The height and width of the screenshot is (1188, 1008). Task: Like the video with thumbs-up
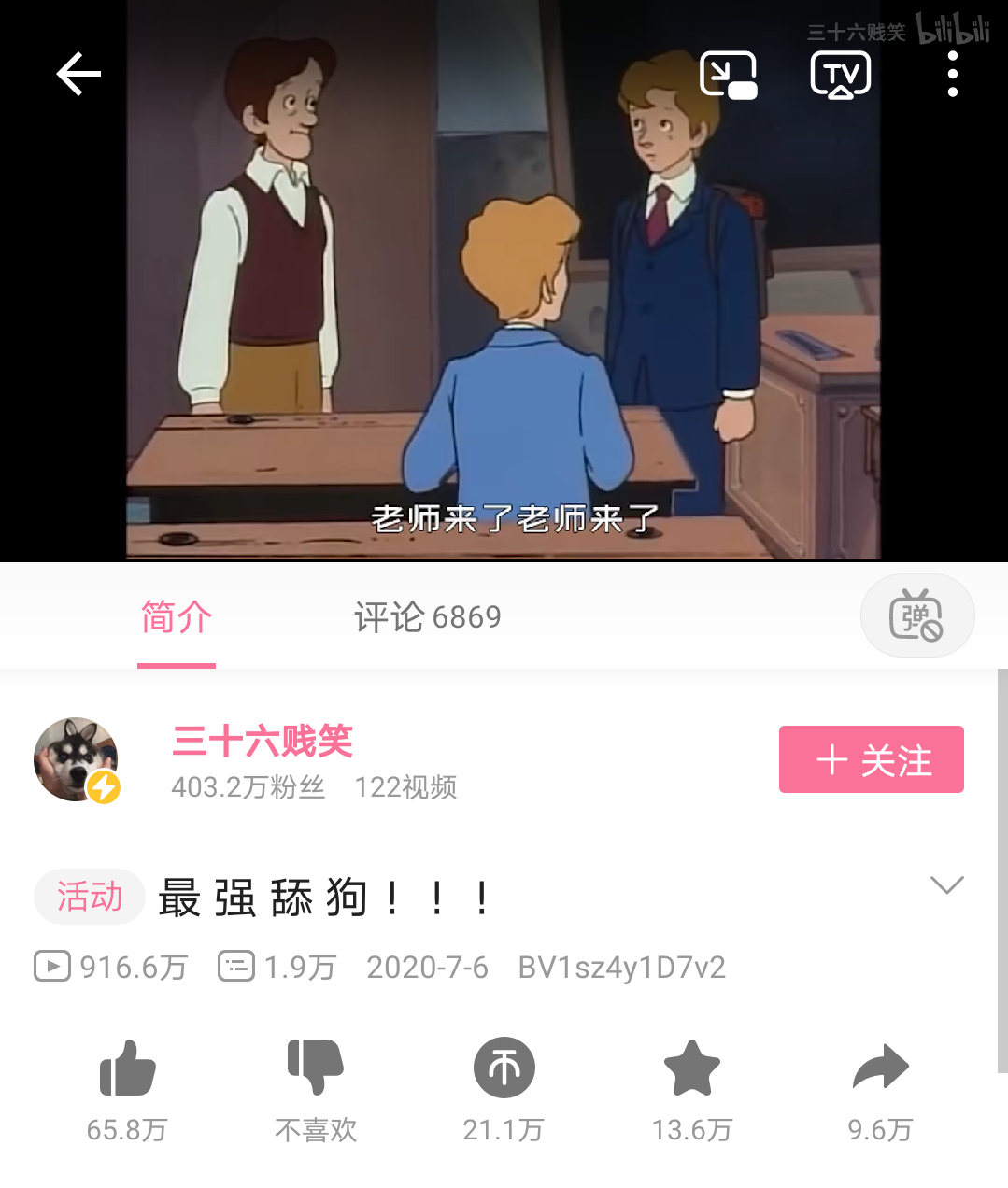(x=127, y=1068)
